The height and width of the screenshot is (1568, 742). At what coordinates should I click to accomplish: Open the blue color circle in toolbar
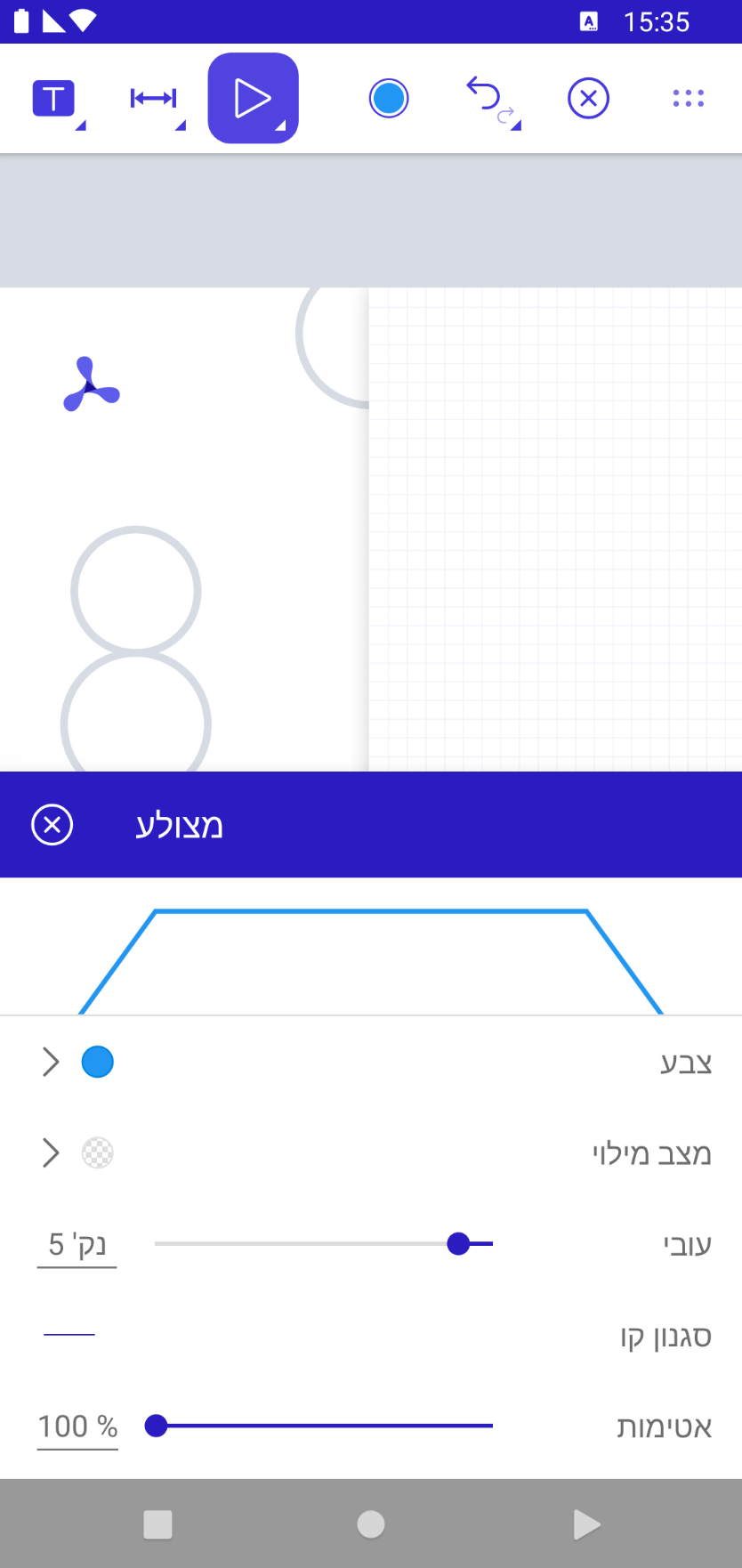pos(389,98)
